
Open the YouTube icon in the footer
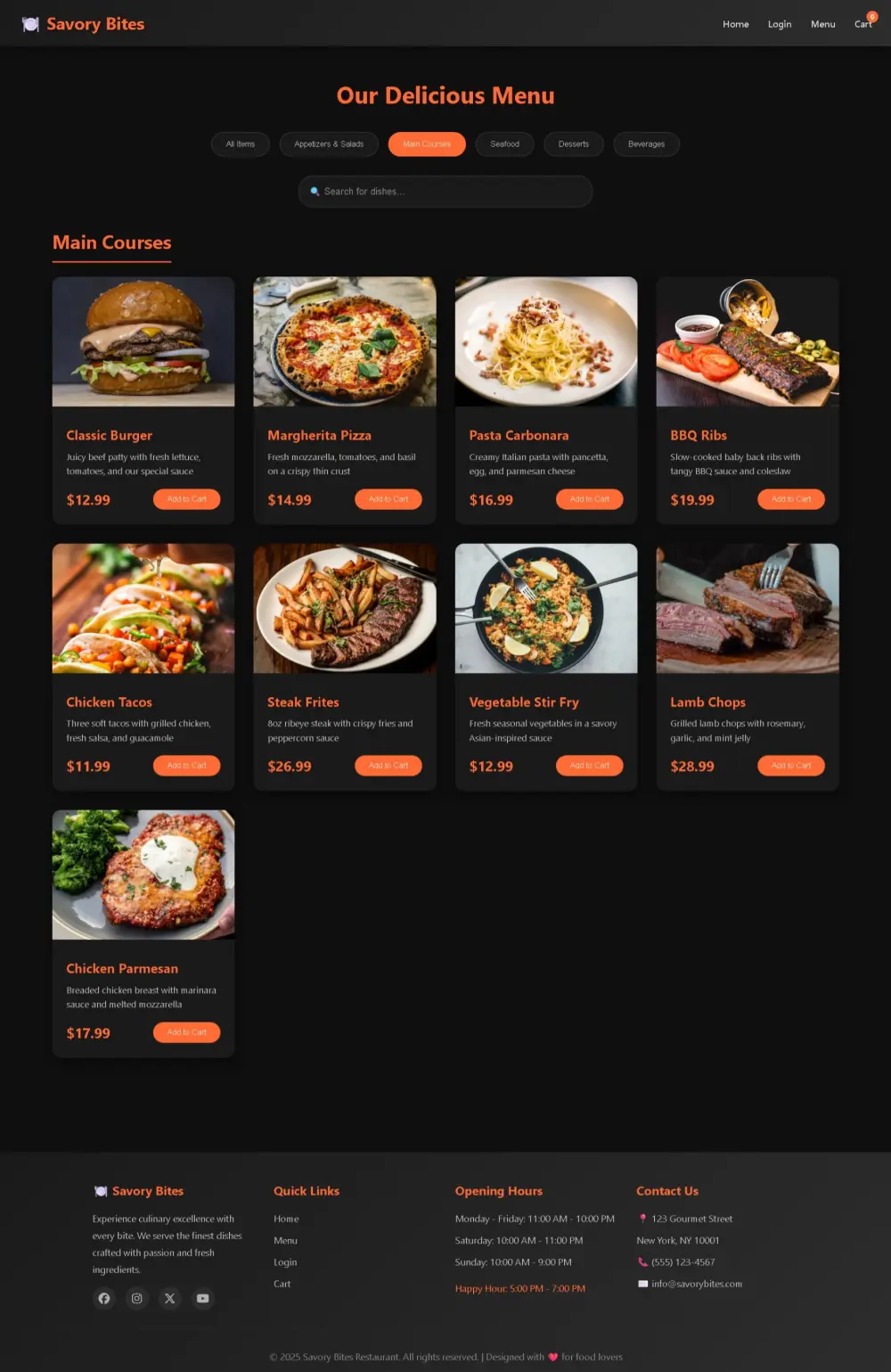(x=202, y=1298)
